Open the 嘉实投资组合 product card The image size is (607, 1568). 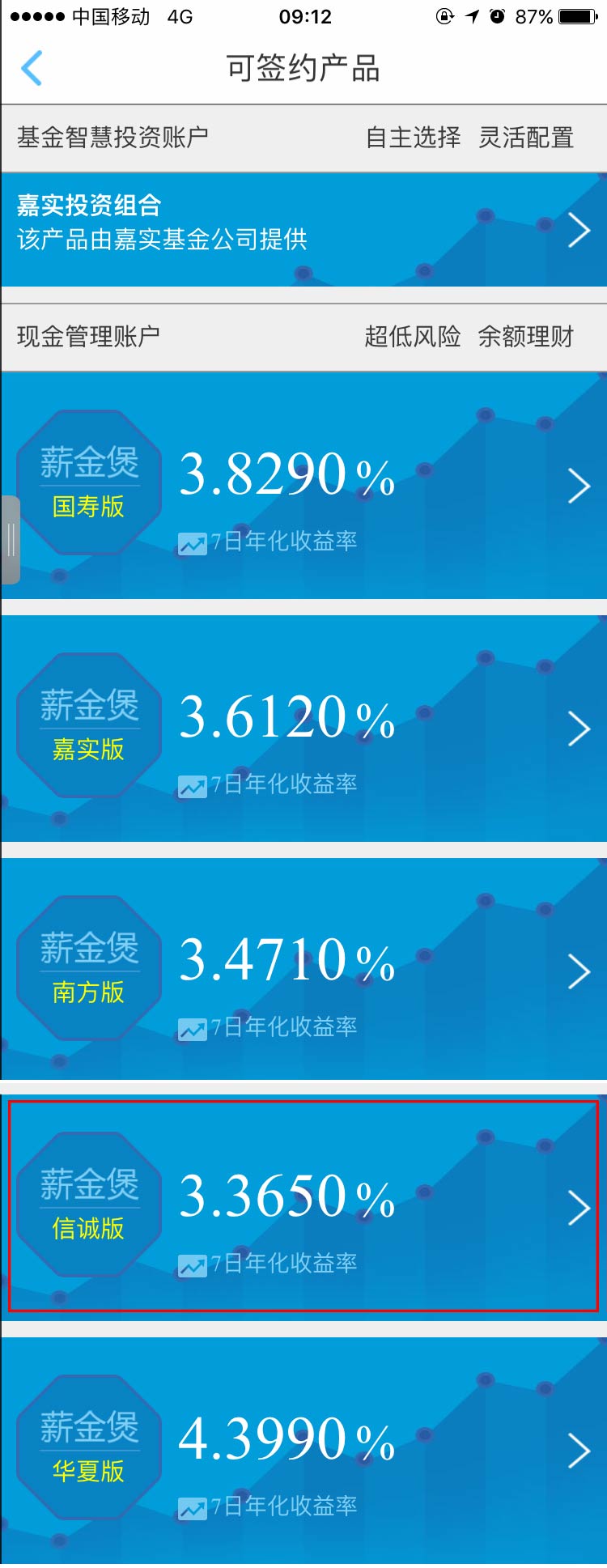(303, 230)
